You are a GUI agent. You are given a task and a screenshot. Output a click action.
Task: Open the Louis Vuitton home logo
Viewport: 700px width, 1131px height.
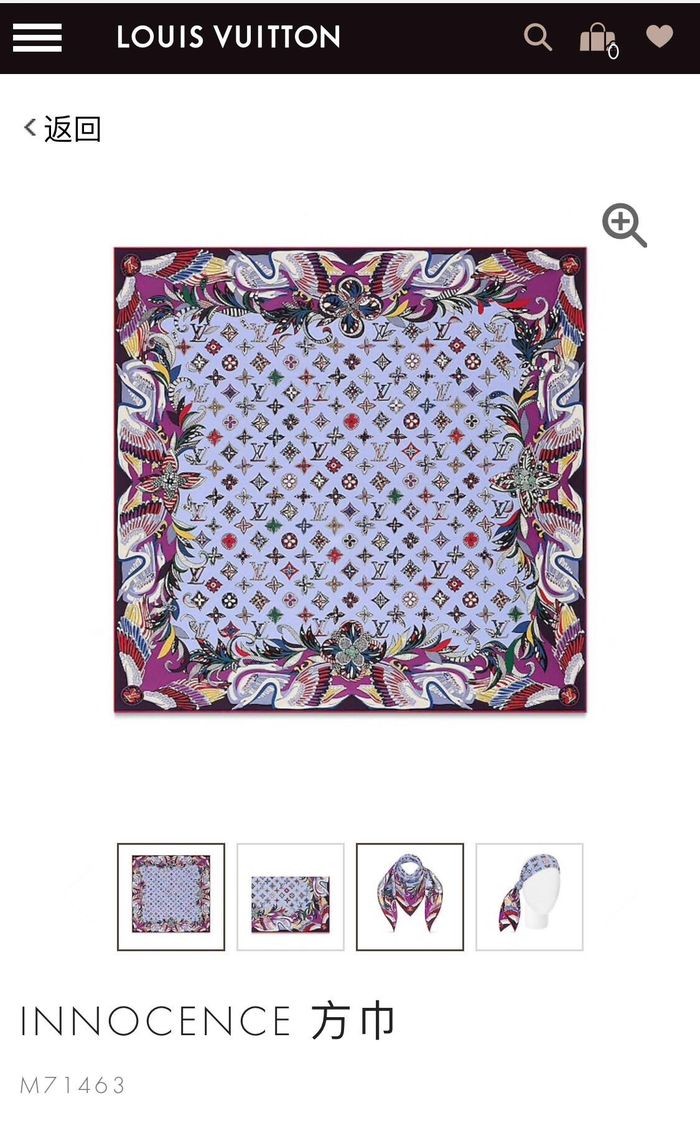(x=228, y=38)
